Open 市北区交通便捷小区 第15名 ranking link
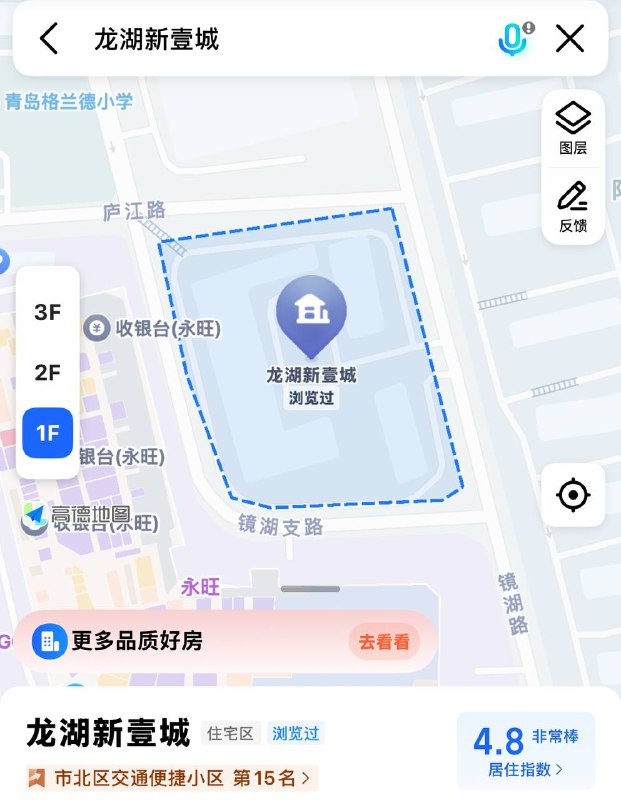Screen dimensions: 621x800 tap(170, 777)
